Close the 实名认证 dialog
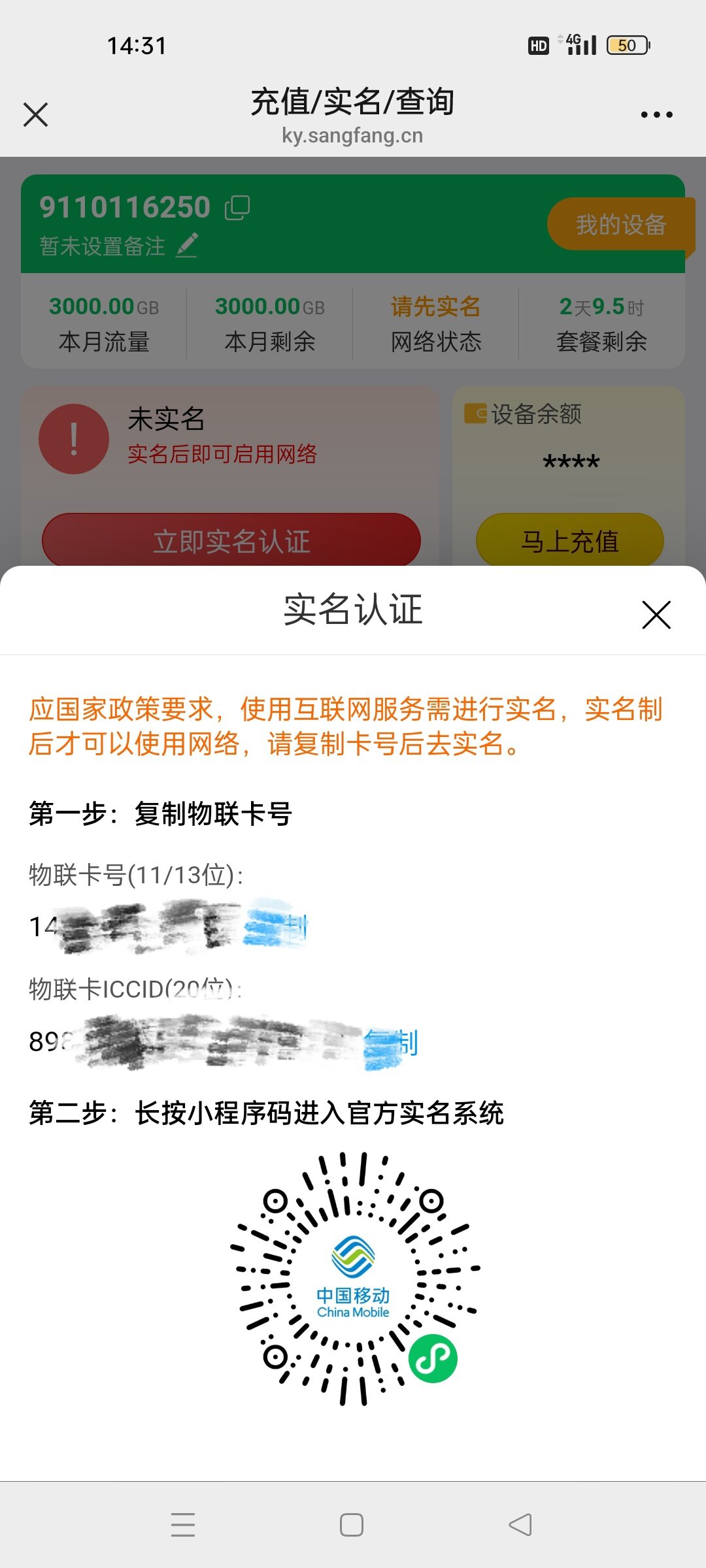This screenshot has width=706, height=1568. [656, 615]
